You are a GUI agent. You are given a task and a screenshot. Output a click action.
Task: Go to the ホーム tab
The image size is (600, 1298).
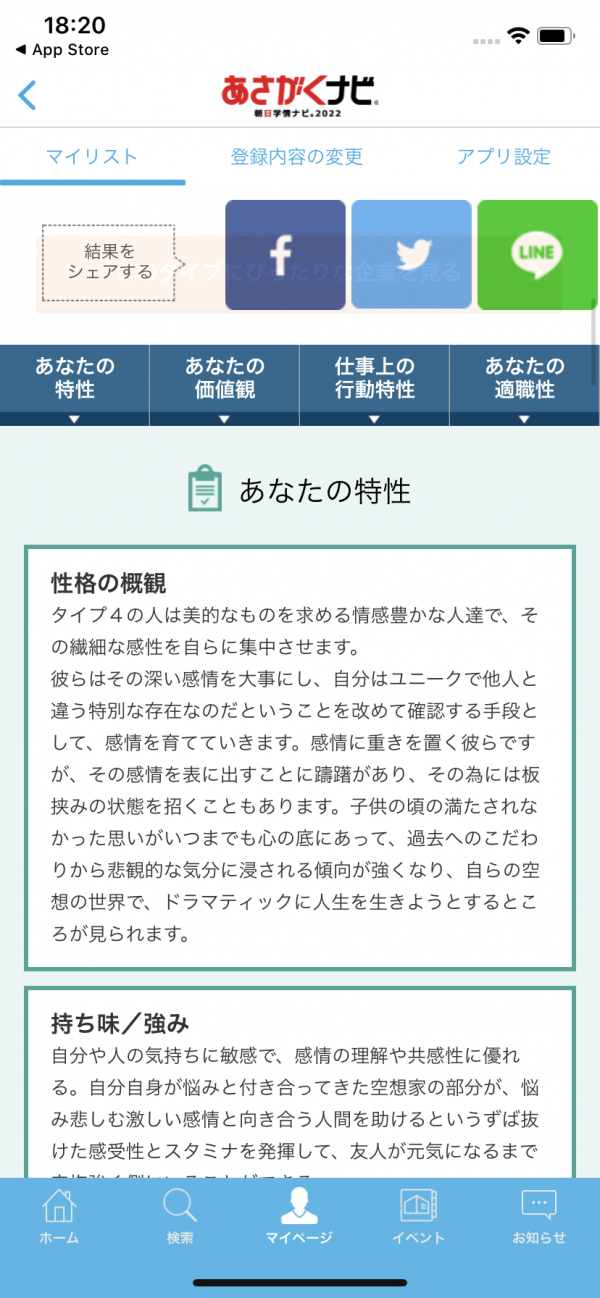[x=59, y=1216]
